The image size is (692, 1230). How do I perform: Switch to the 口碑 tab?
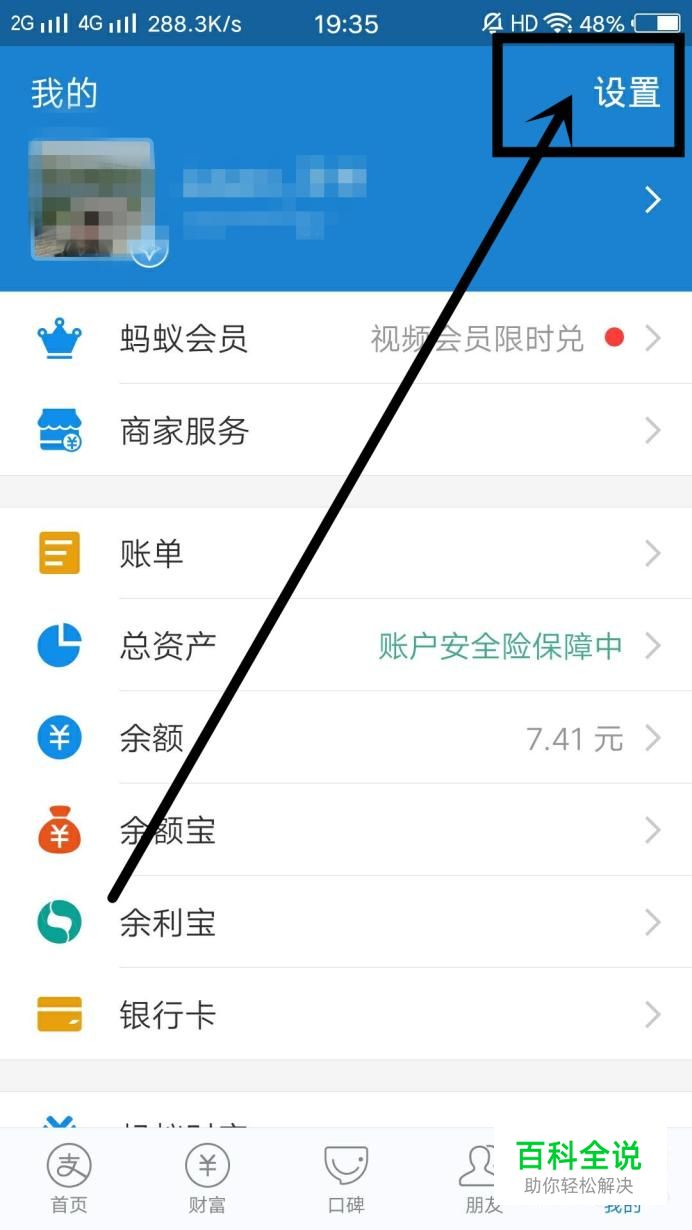[x=346, y=1180]
